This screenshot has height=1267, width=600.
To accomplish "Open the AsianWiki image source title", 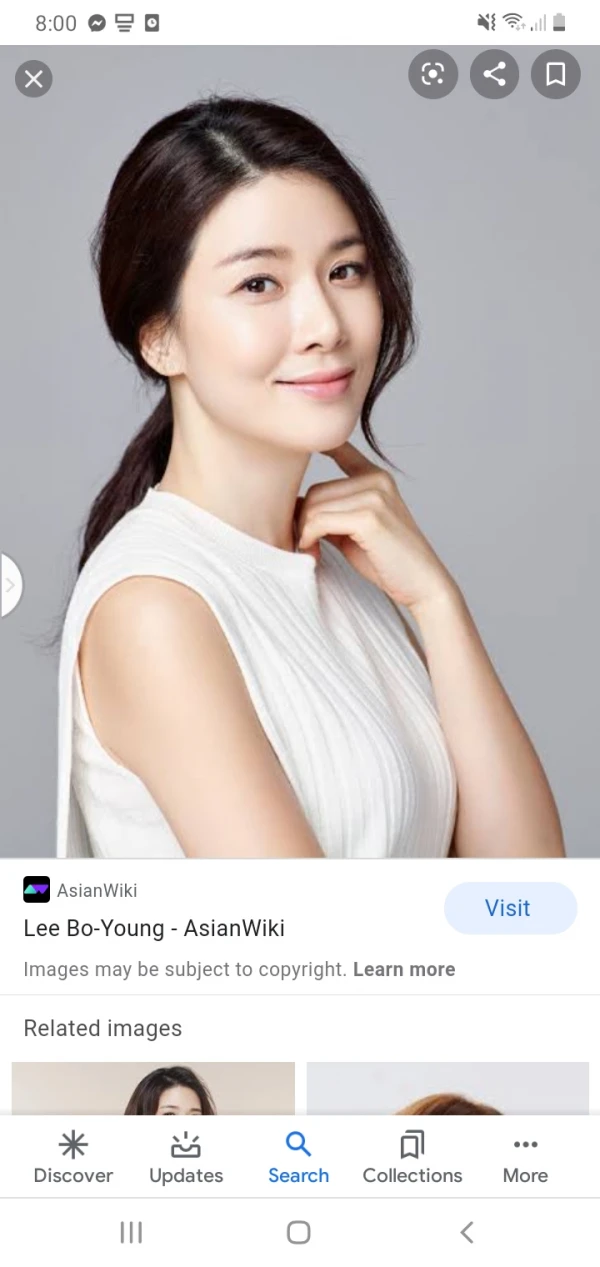I will click(x=154, y=928).
